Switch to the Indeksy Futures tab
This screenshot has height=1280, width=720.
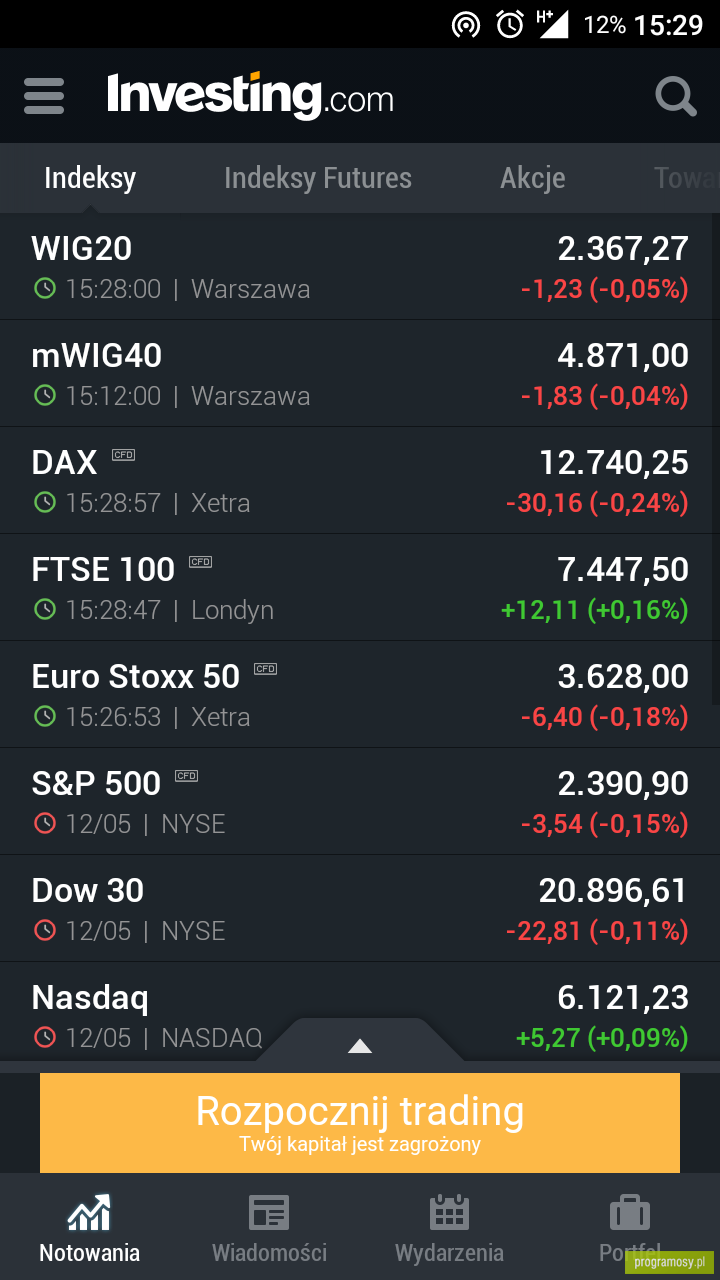[x=318, y=178]
